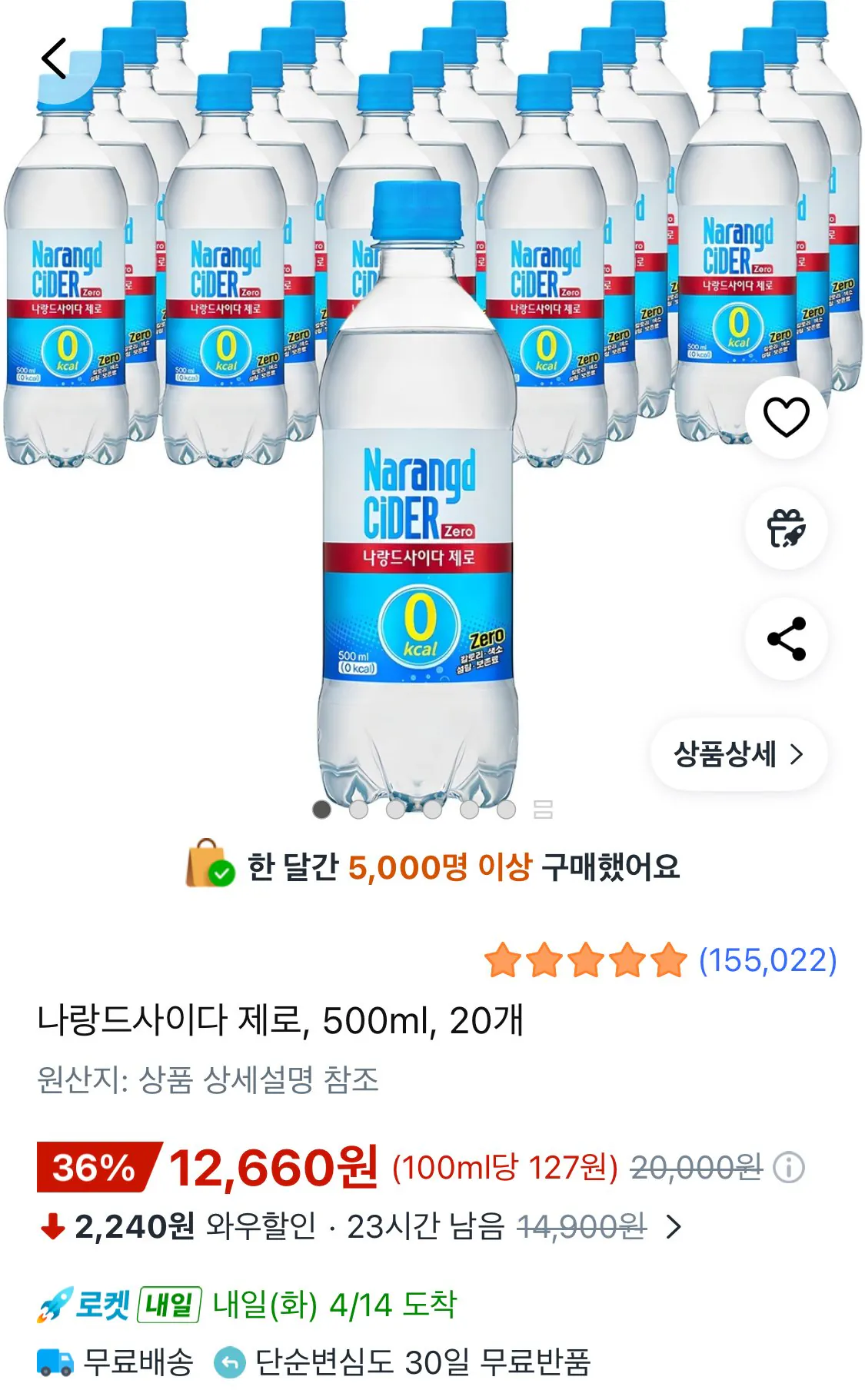The width and height of the screenshot is (865, 1400).
Task: Tap the back arrow at top left
Action: click(x=54, y=58)
